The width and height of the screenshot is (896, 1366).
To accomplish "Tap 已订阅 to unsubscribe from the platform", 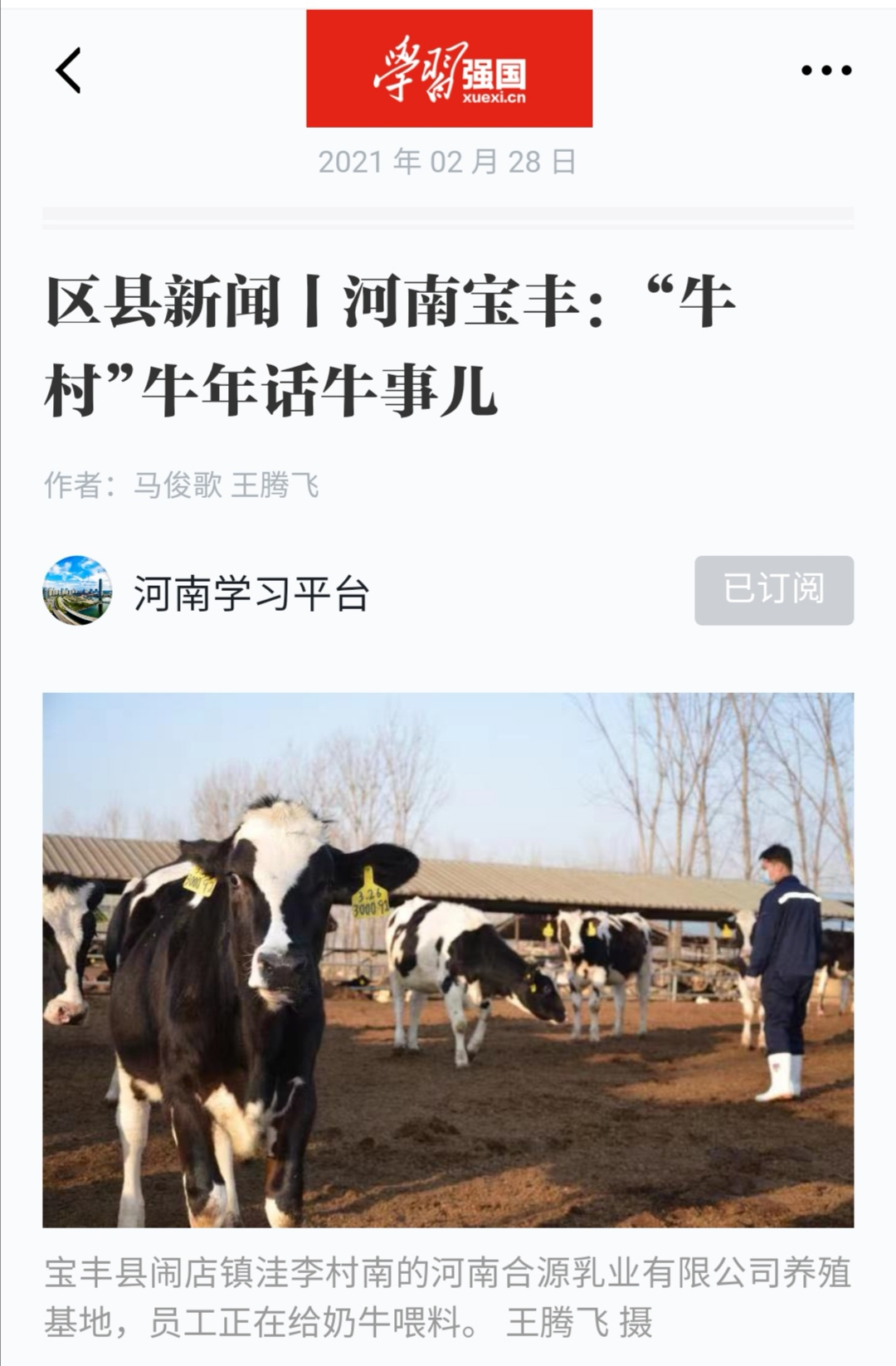I will (x=773, y=591).
